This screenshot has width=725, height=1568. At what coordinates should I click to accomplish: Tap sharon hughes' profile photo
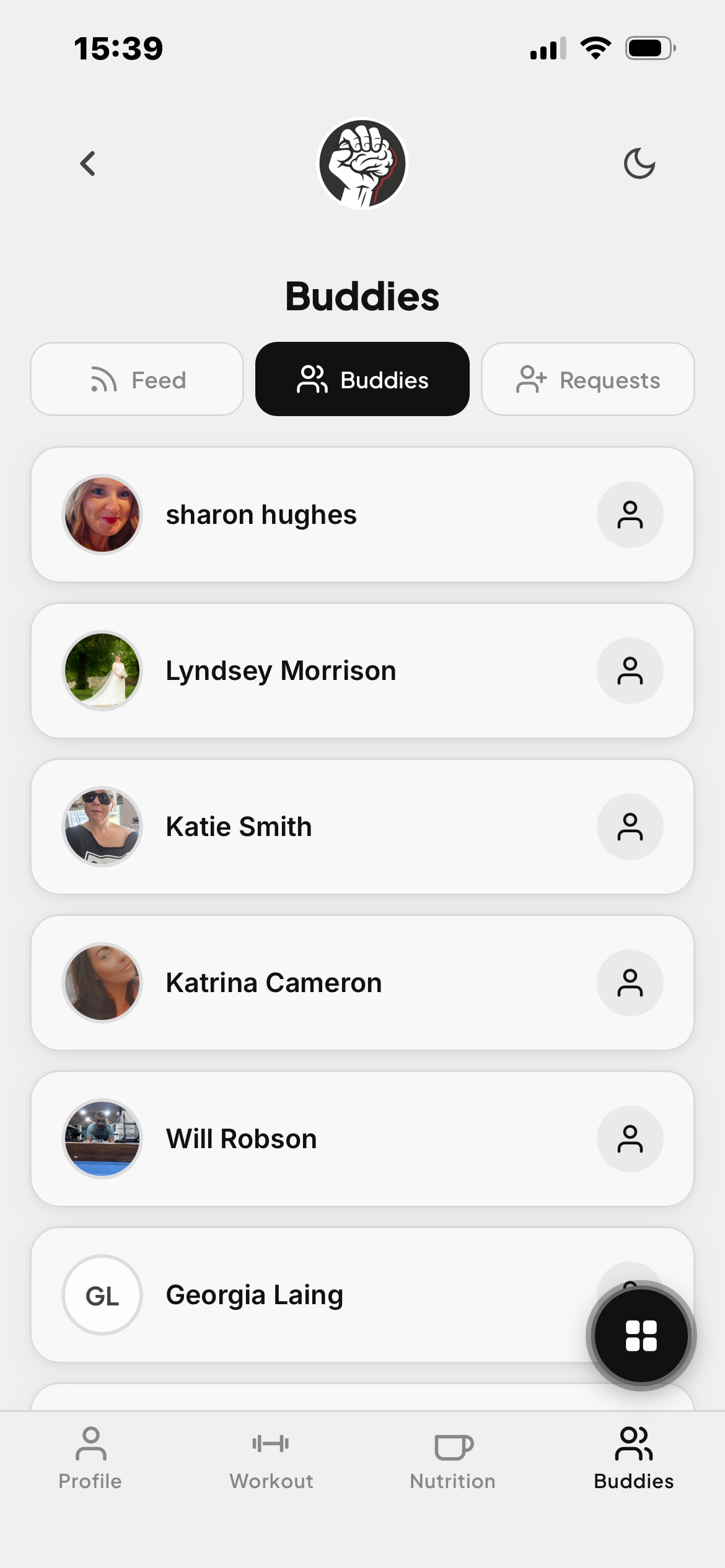pos(102,515)
